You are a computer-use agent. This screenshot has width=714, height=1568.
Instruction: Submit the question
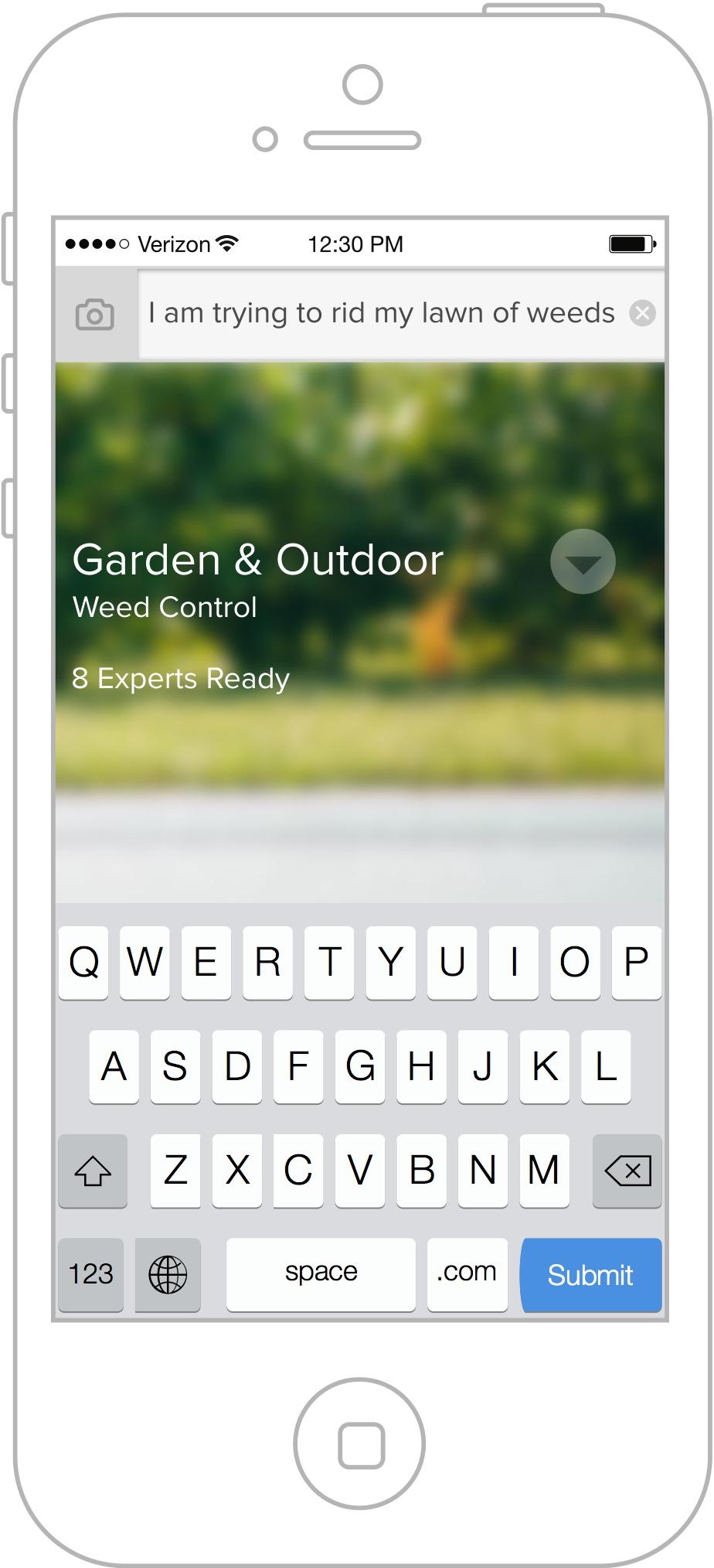(591, 1275)
